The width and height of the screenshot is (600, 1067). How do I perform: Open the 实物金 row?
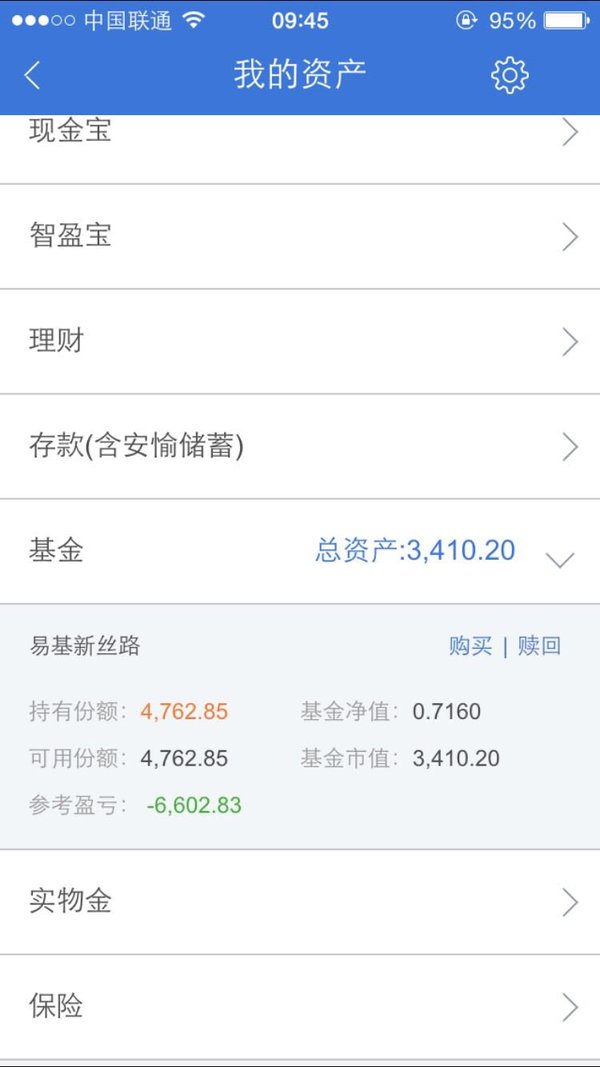click(x=300, y=902)
